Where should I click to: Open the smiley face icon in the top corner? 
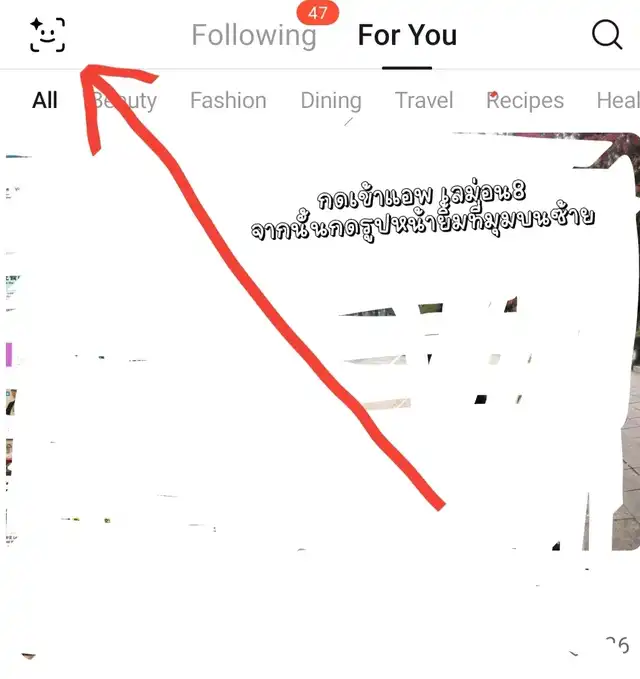coord(46,35)
